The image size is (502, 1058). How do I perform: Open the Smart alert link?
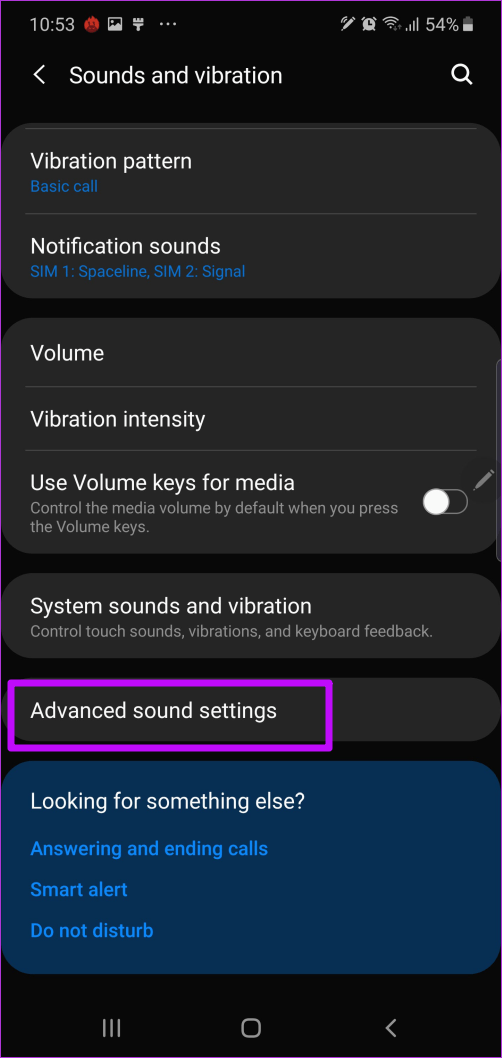click(79, 889)
